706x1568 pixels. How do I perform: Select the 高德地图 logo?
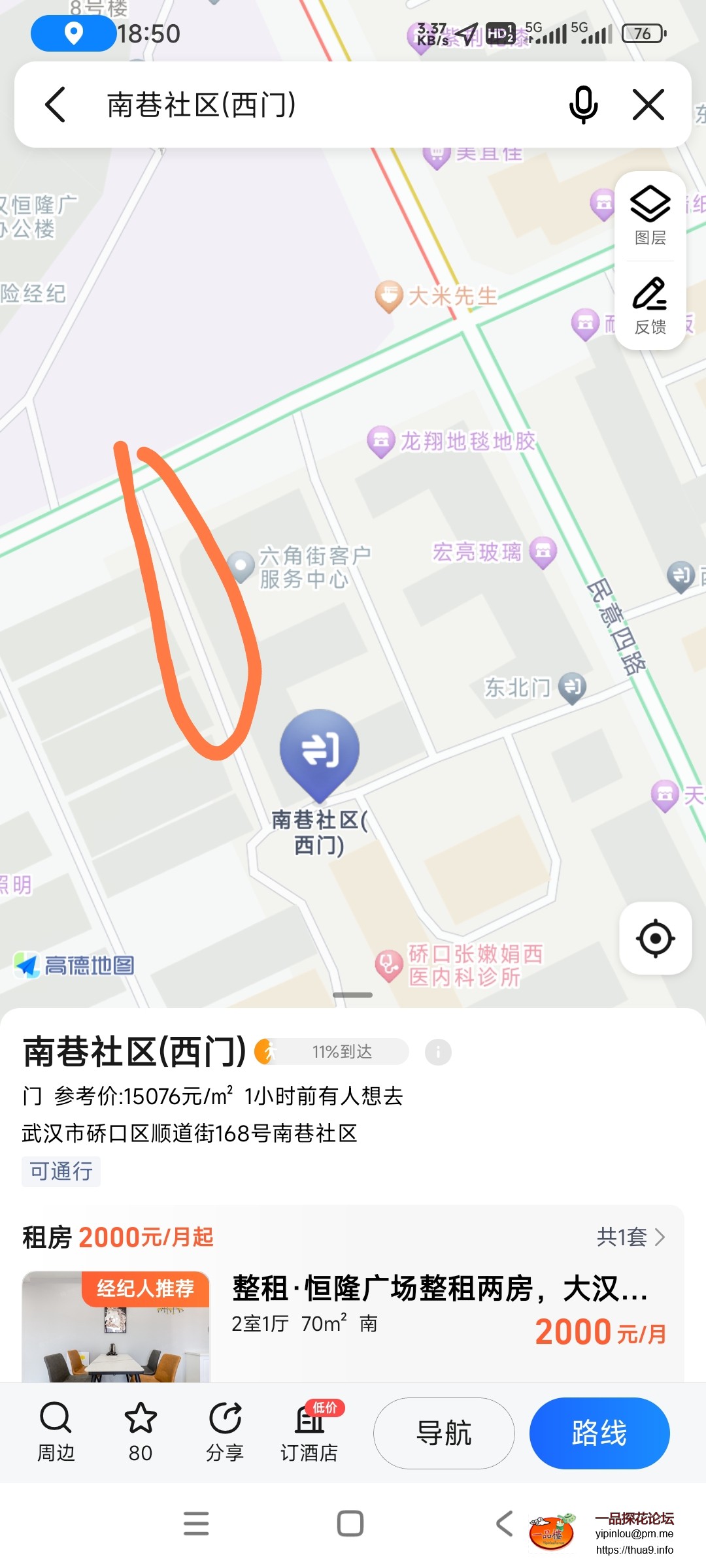coord(75,965)
